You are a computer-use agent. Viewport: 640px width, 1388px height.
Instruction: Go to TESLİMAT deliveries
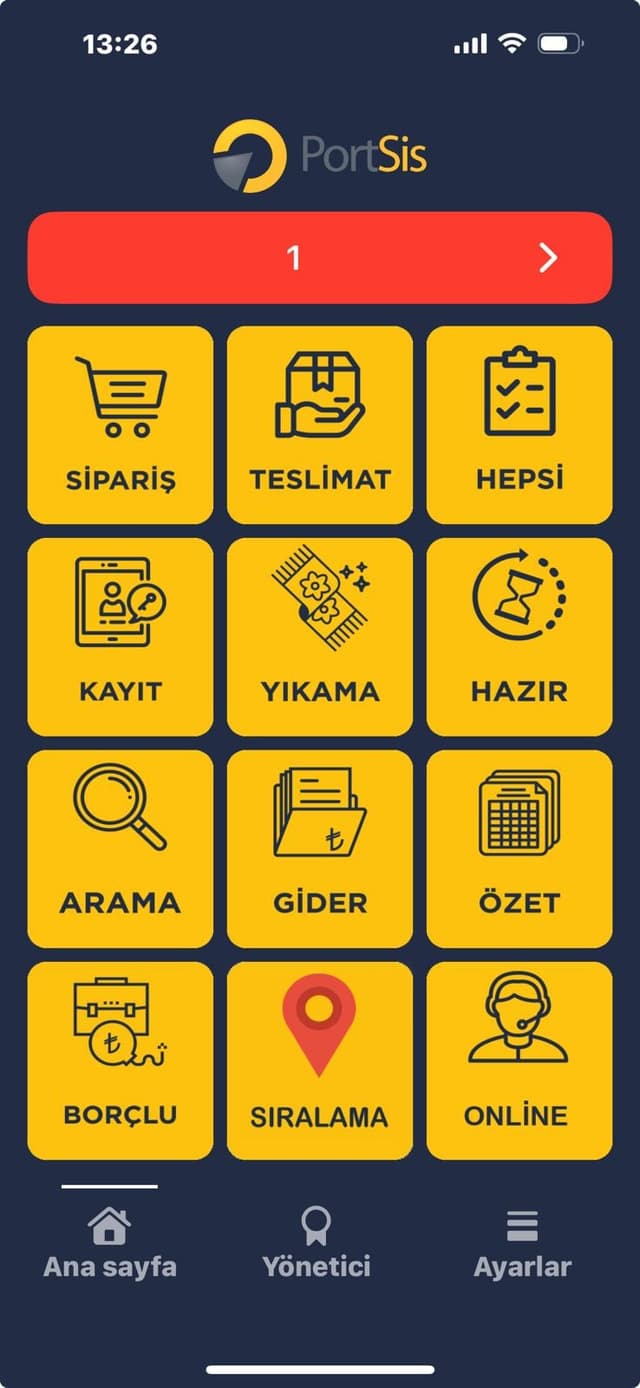[320, 424]
